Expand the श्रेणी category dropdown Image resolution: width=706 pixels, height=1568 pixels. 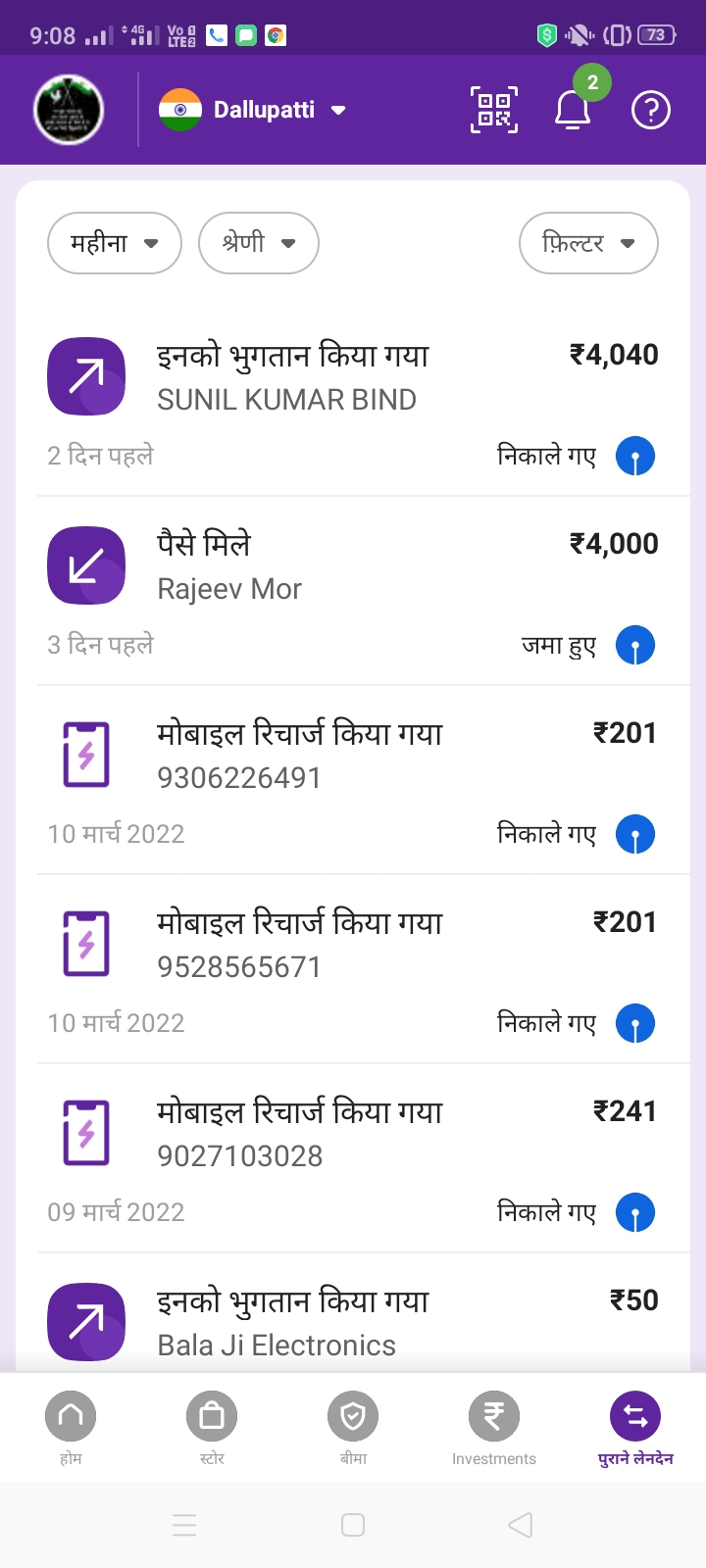tap(259, 243)
